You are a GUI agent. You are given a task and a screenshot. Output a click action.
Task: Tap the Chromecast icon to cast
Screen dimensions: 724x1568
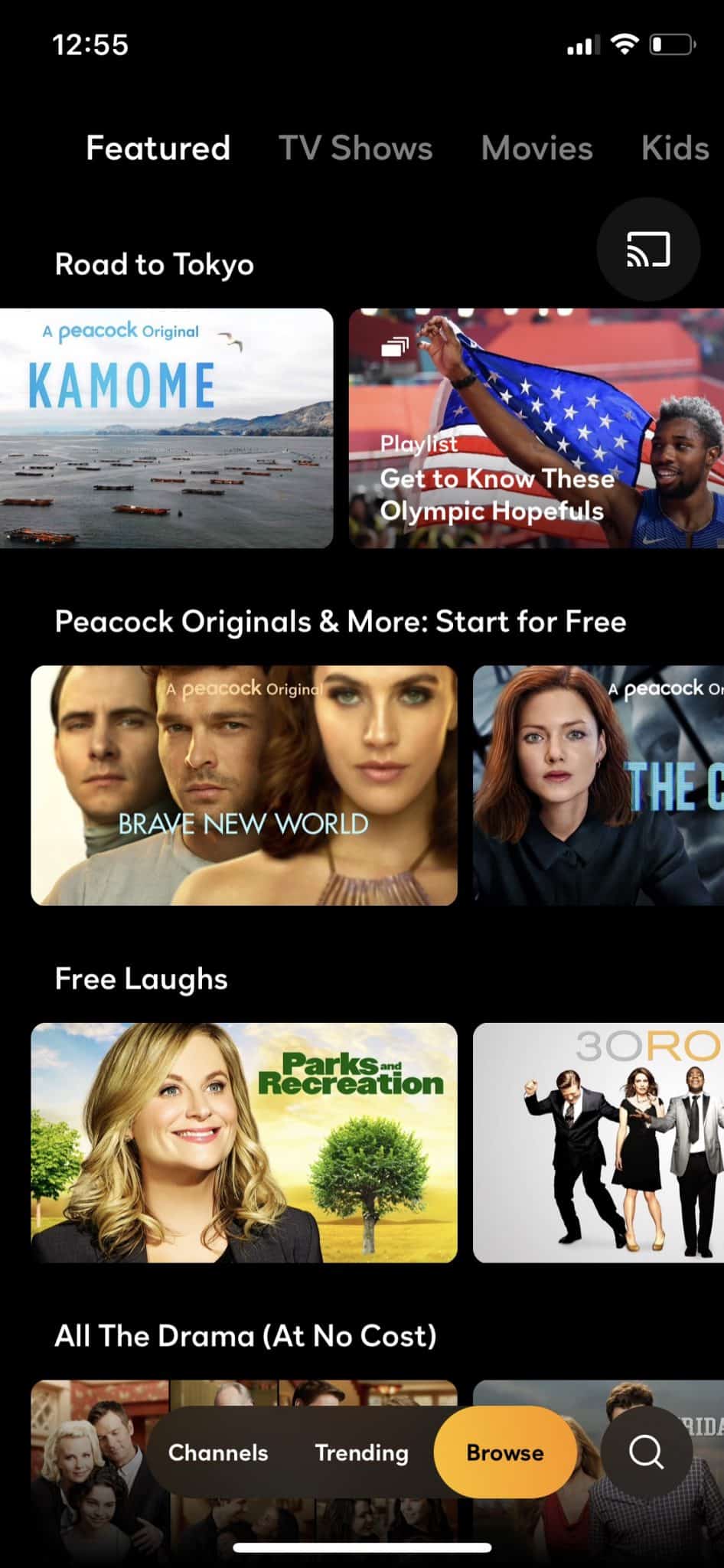(648, 248)
